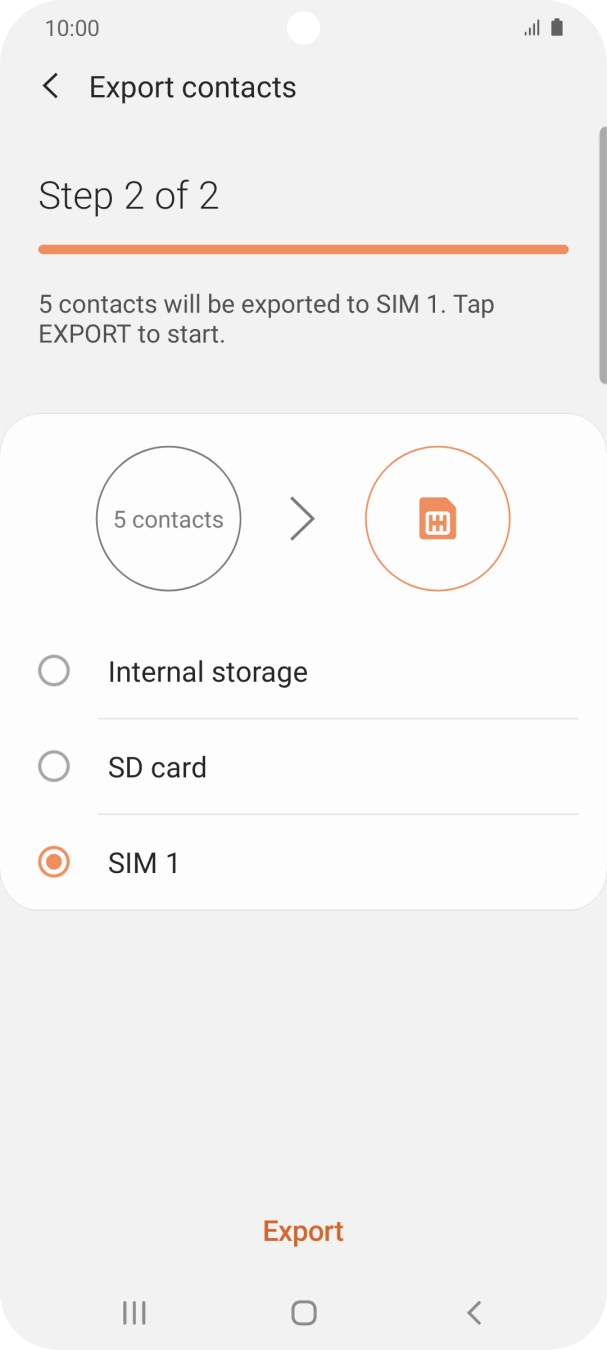
Task: Choose SD card option
Action: pyautogui.click(x=54, y=767)
